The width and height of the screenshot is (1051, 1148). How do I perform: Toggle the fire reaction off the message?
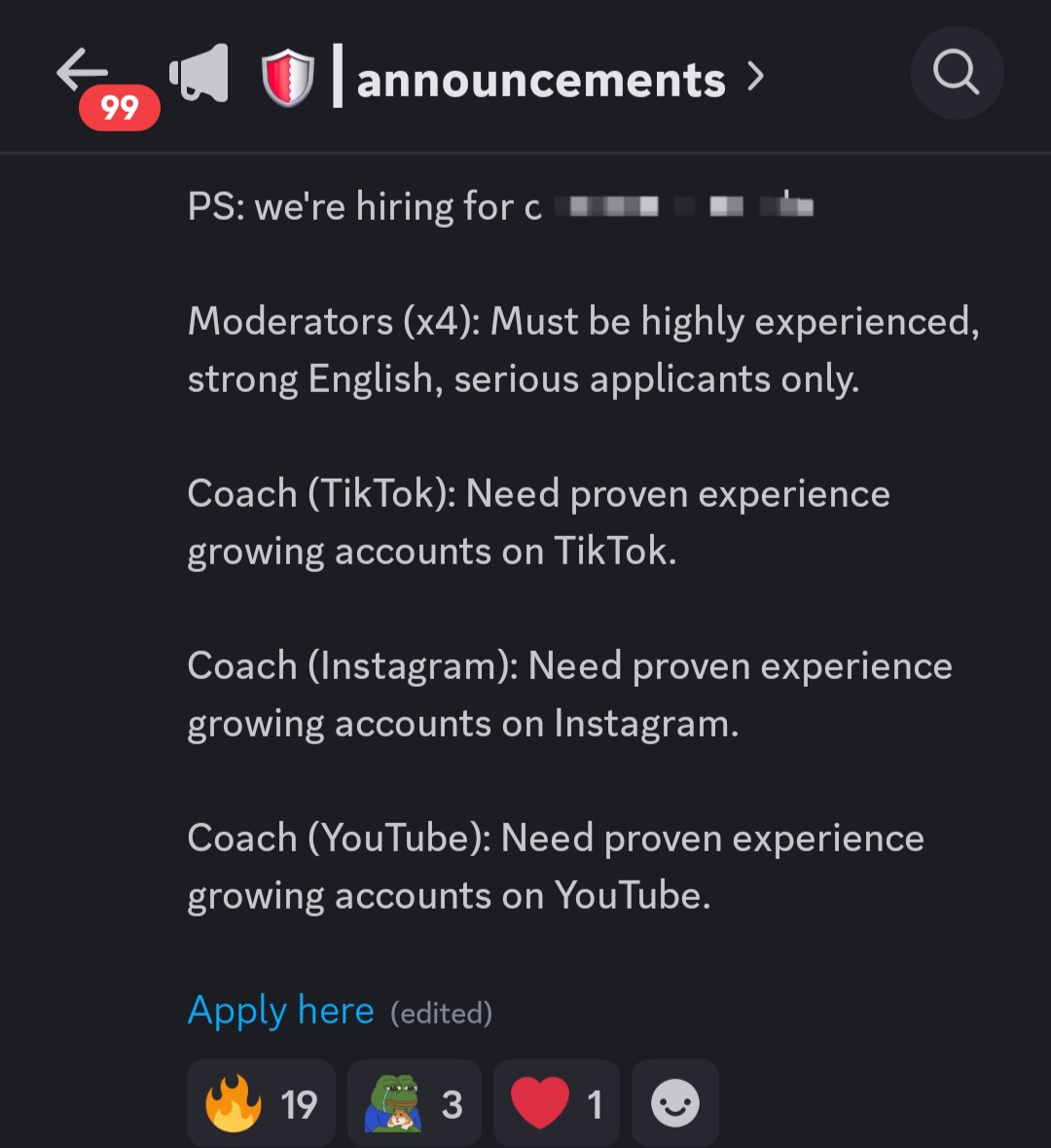261,1101
